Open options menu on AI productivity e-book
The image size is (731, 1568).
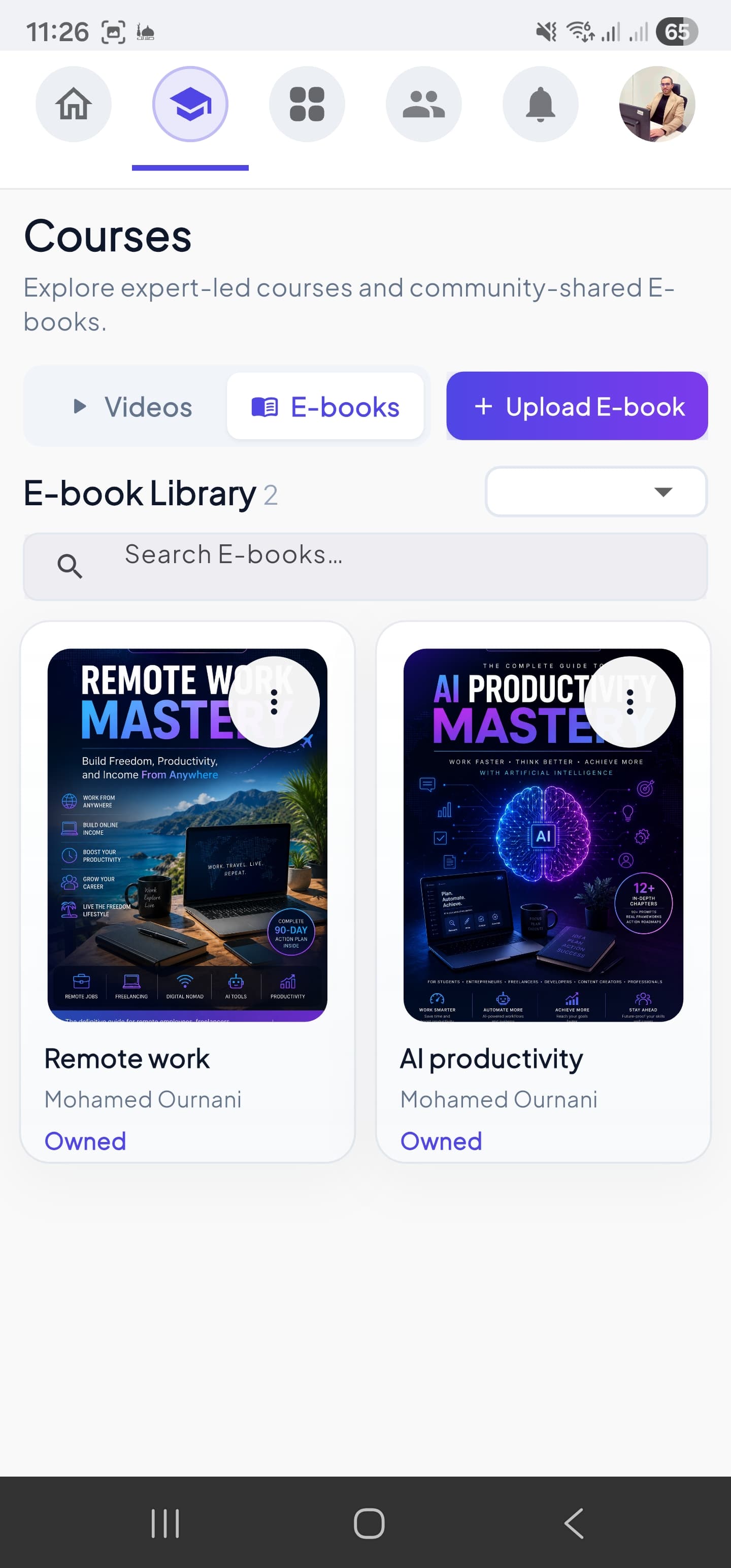tap(630, 702)
